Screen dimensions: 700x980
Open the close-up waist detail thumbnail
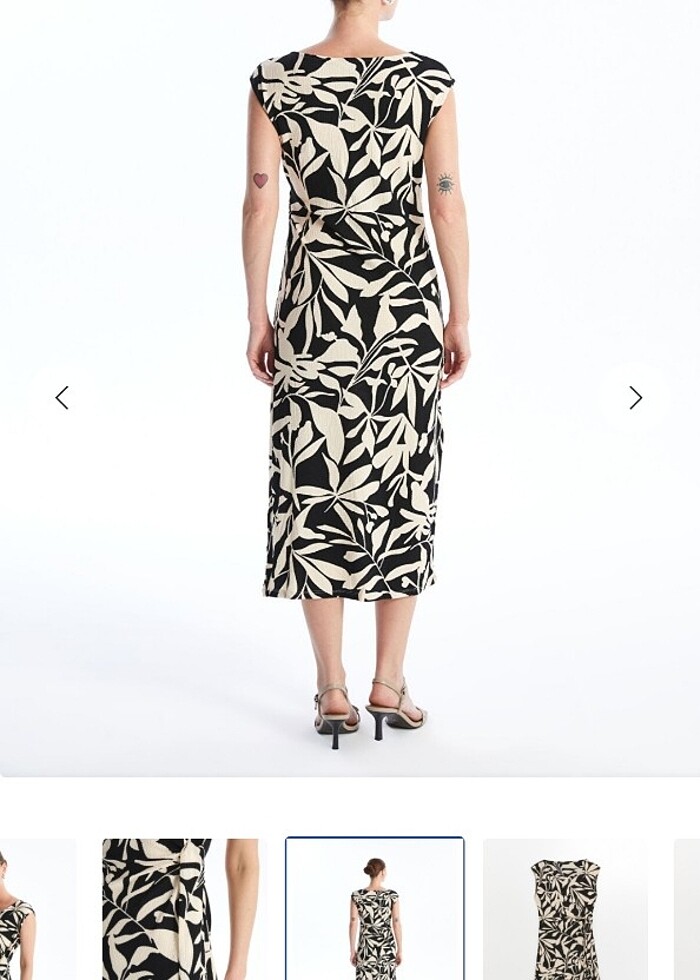pyautogui.click(x=180, y=908)
